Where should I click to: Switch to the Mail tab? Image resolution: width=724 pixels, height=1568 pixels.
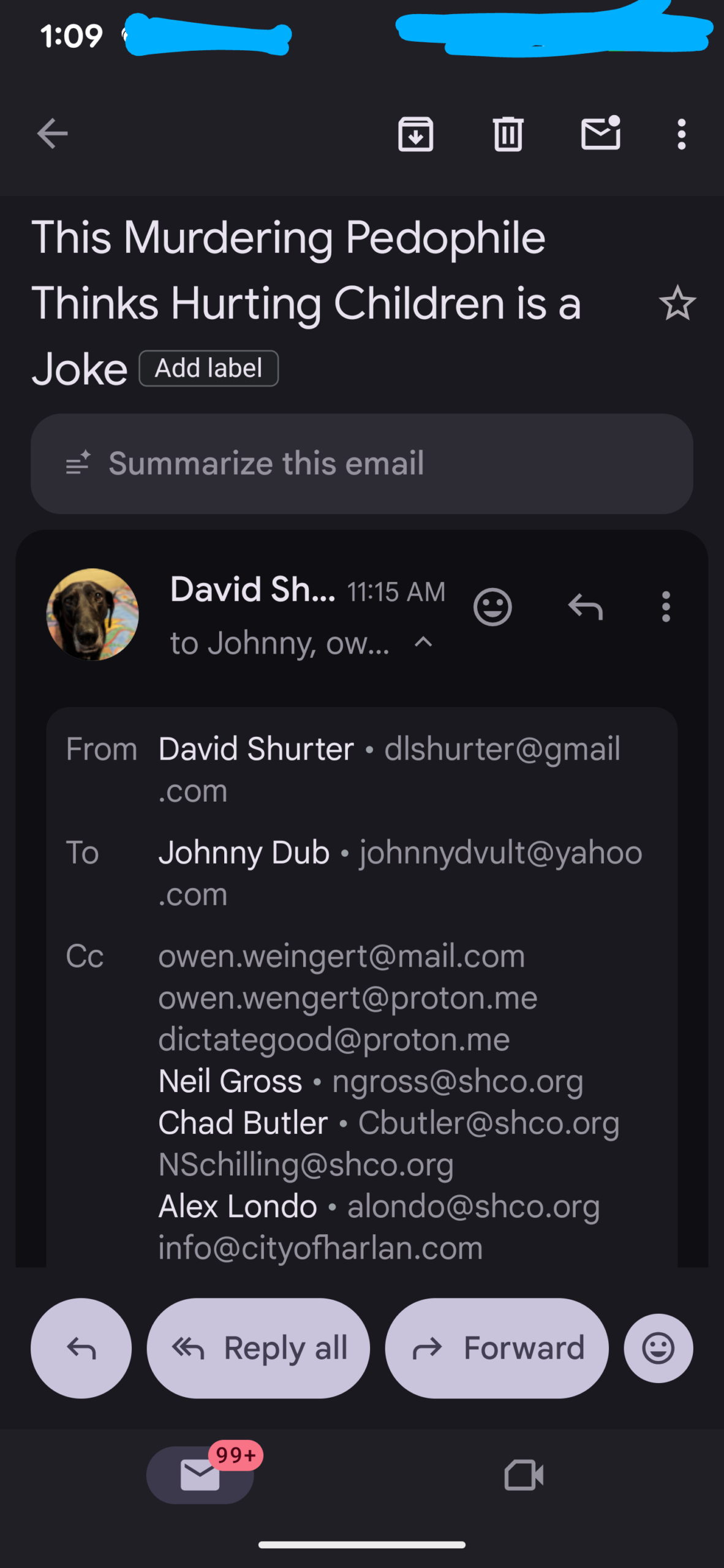pos(200,1474)
